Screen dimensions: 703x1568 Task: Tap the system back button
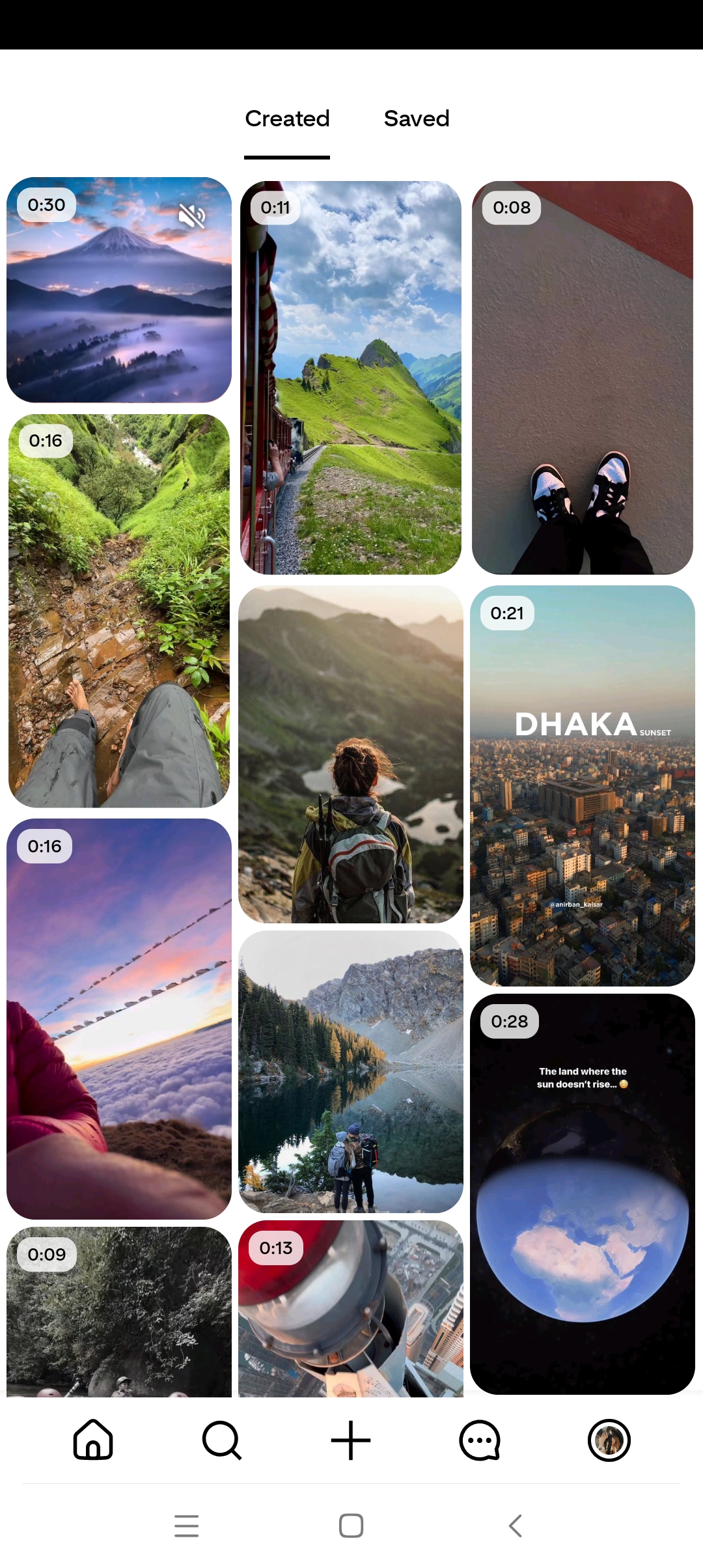515,1526
